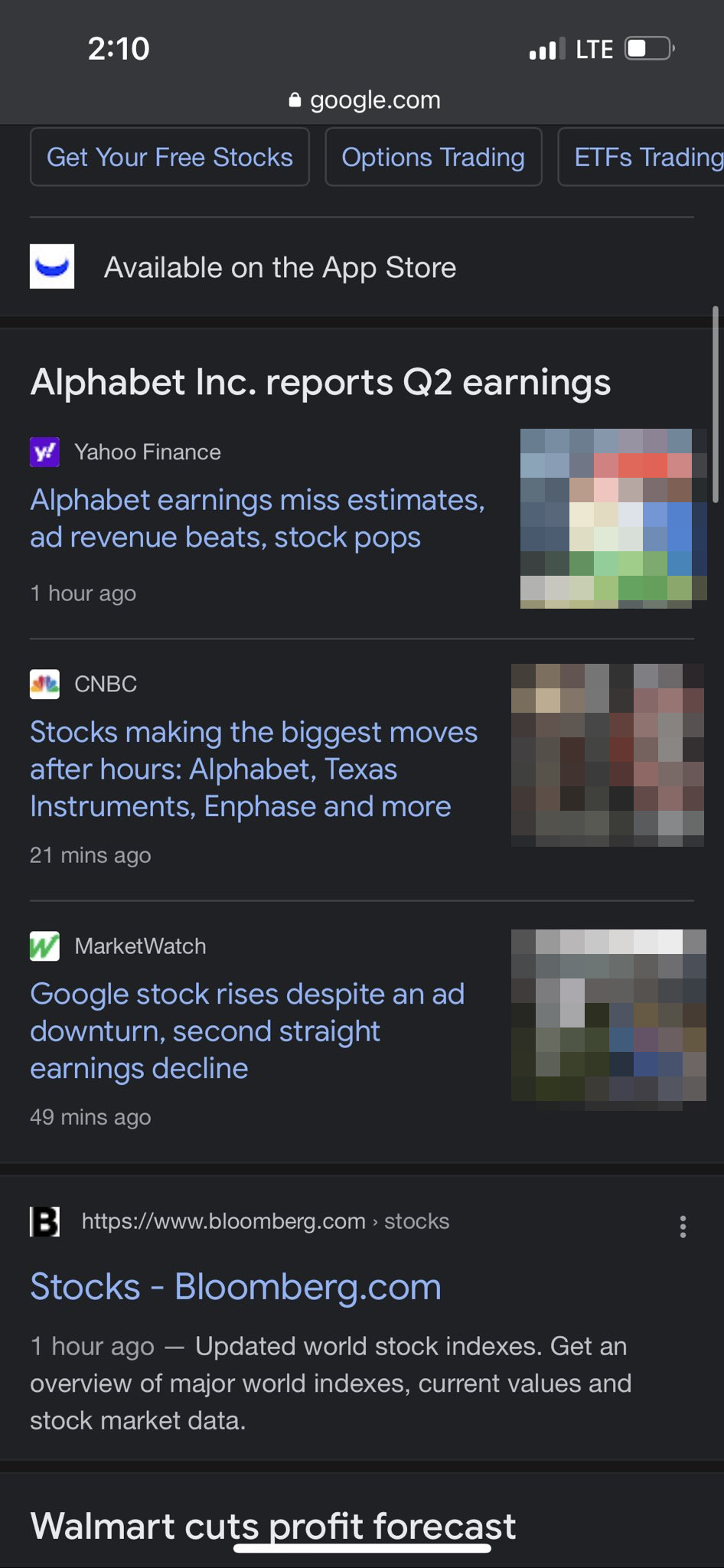Select the Options Trading filter chip
This screenshot has height=1568, width=724.
432,157
